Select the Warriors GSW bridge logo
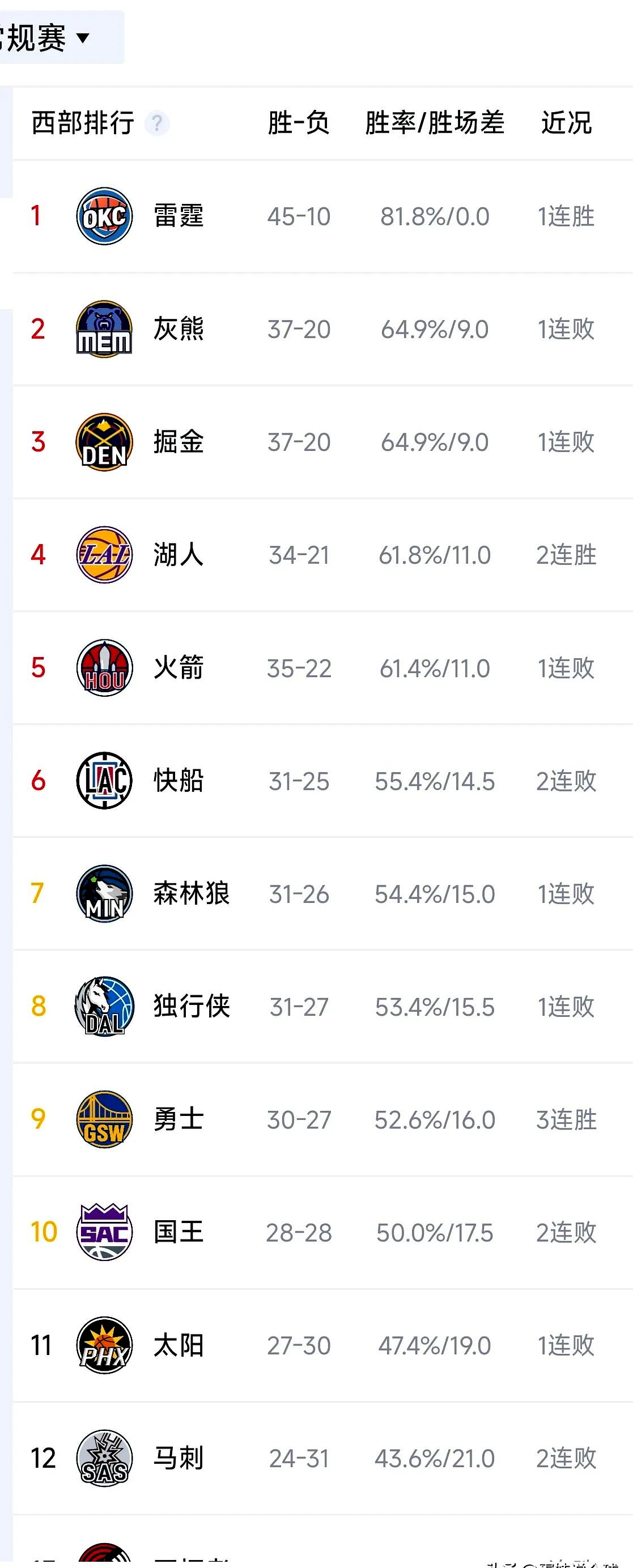Viewport: 633px width, 1568px height. [104, 1120]
